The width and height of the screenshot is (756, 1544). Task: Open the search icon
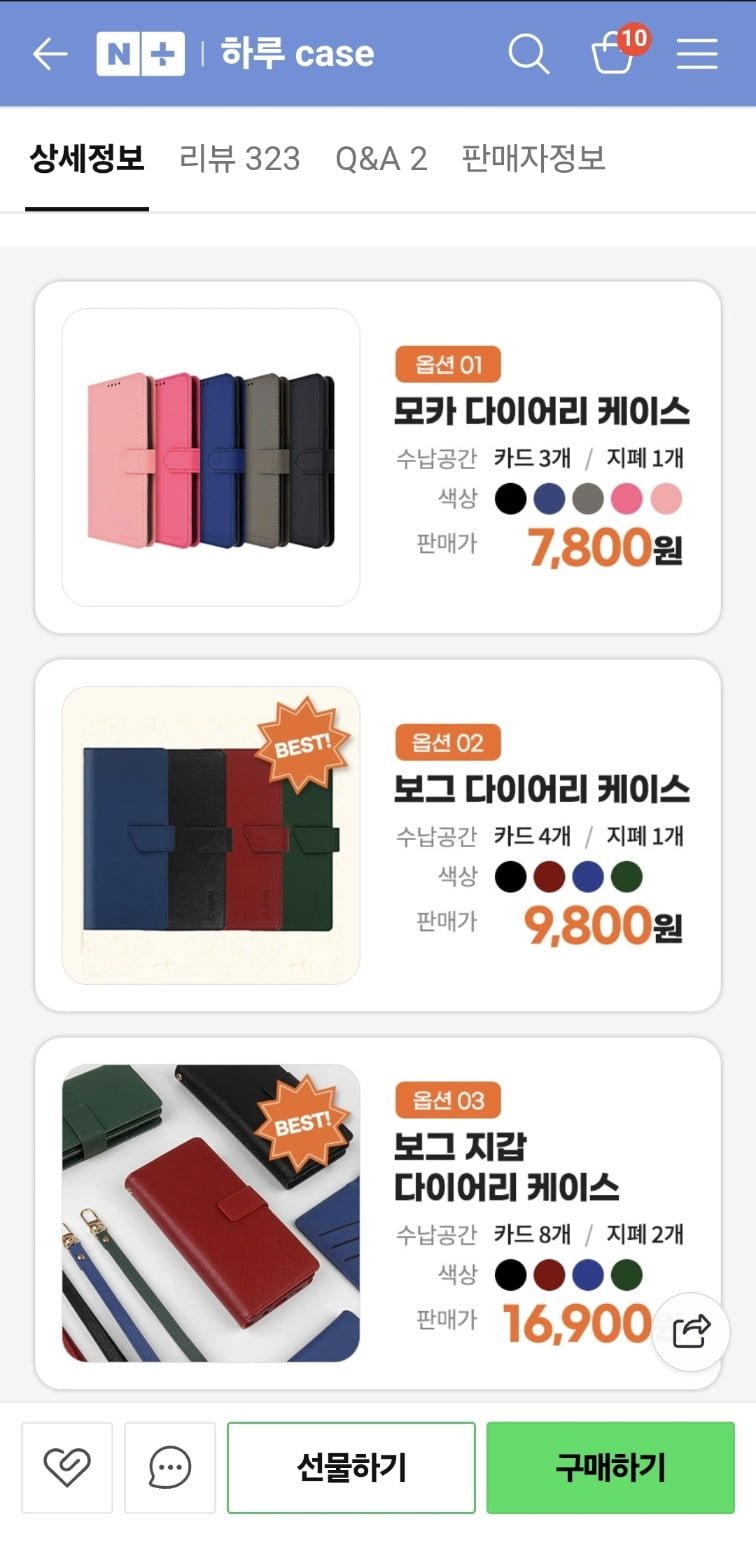point(528,54)
